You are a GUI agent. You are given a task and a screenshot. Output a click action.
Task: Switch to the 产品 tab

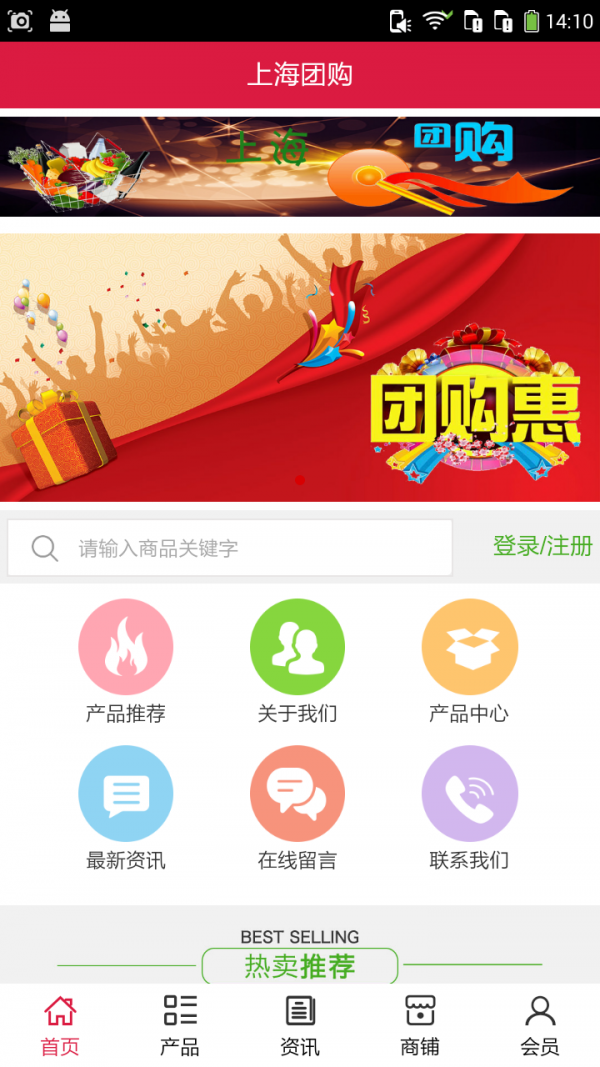click(180, 1025)
